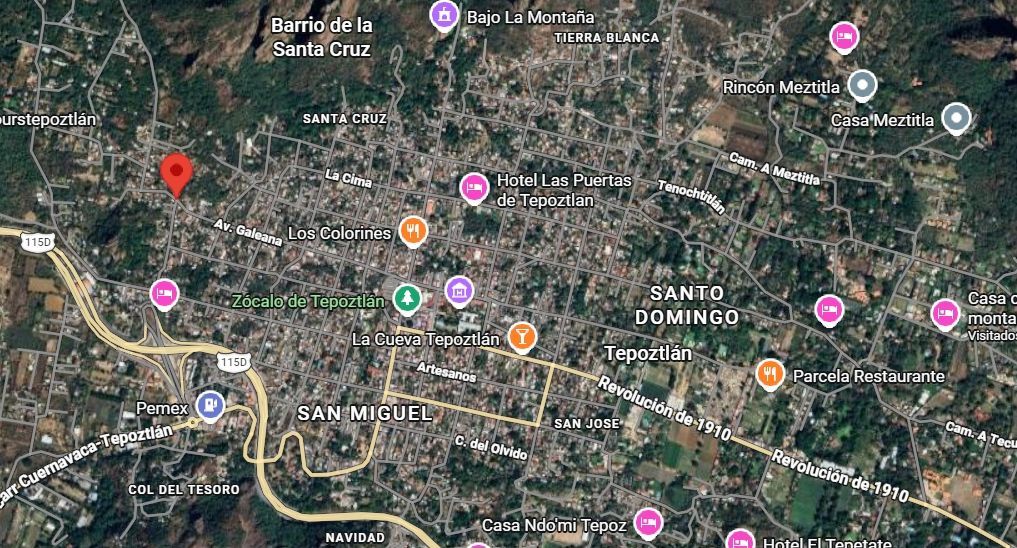The image size is (1017, 548).
Task: Open the purple museum marker near Zócalo
Action: [x=460, y=291]
